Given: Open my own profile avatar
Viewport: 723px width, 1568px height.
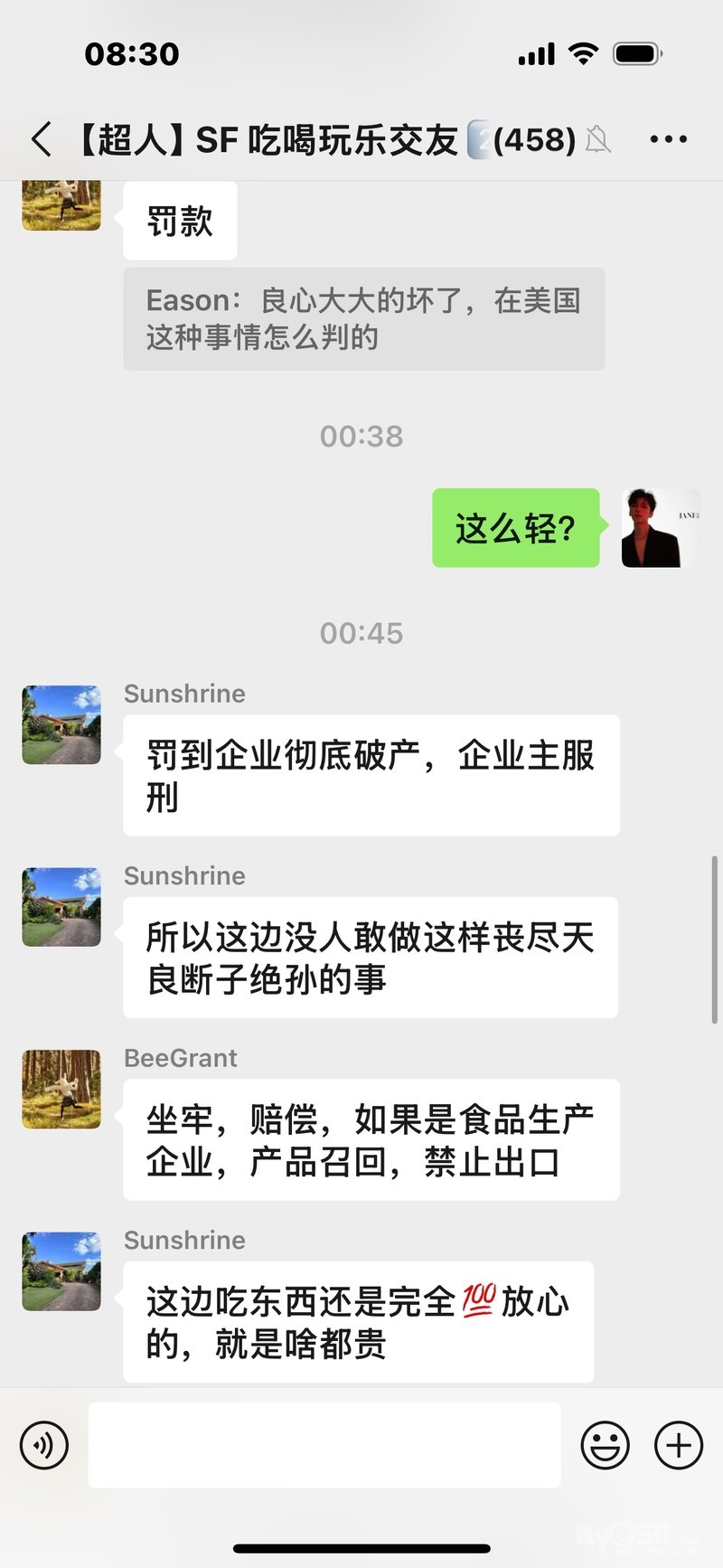Looking at the screenshot, I should (x=660, y=528).
